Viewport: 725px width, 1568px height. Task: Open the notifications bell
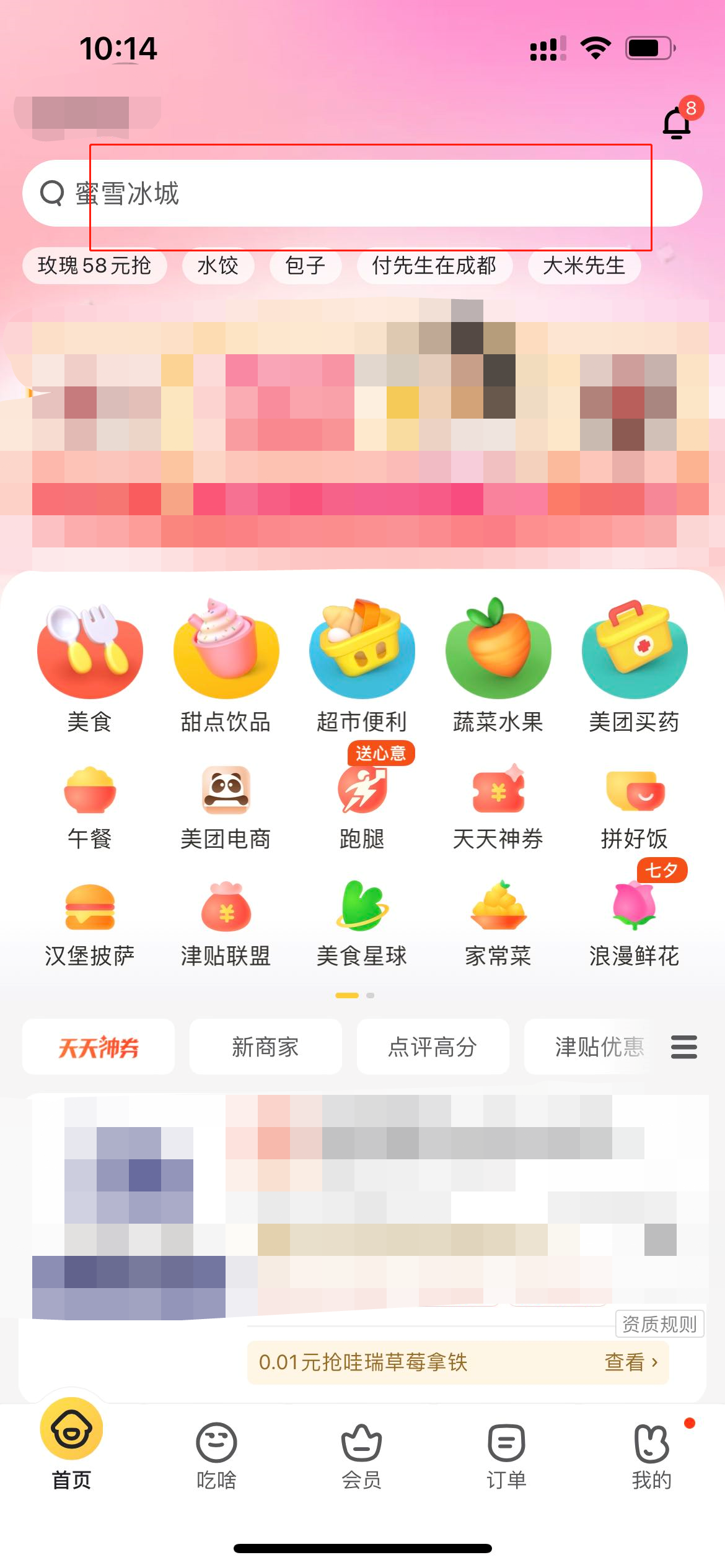[676, 123]
